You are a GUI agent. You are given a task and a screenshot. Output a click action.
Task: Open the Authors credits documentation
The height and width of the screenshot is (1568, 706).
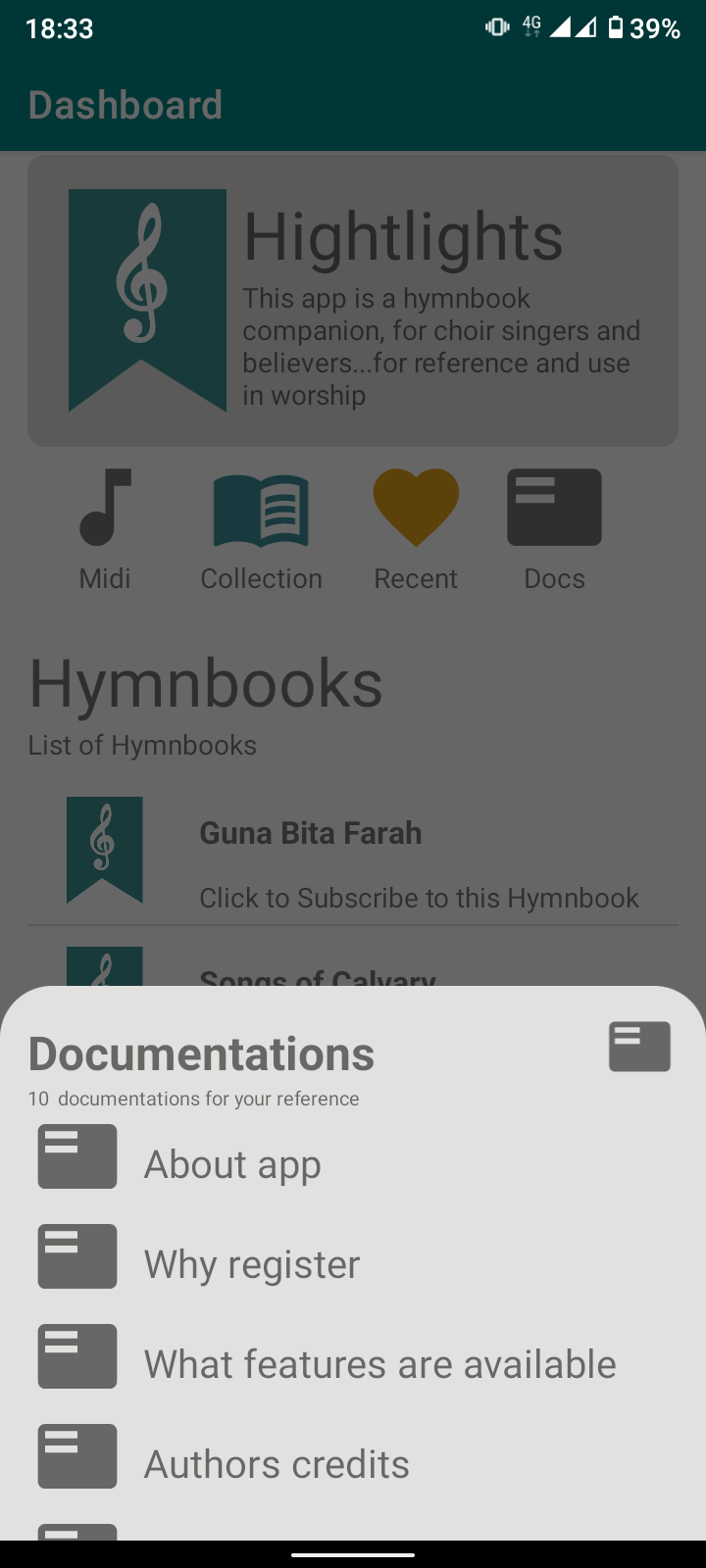[x=277, y=1464]
